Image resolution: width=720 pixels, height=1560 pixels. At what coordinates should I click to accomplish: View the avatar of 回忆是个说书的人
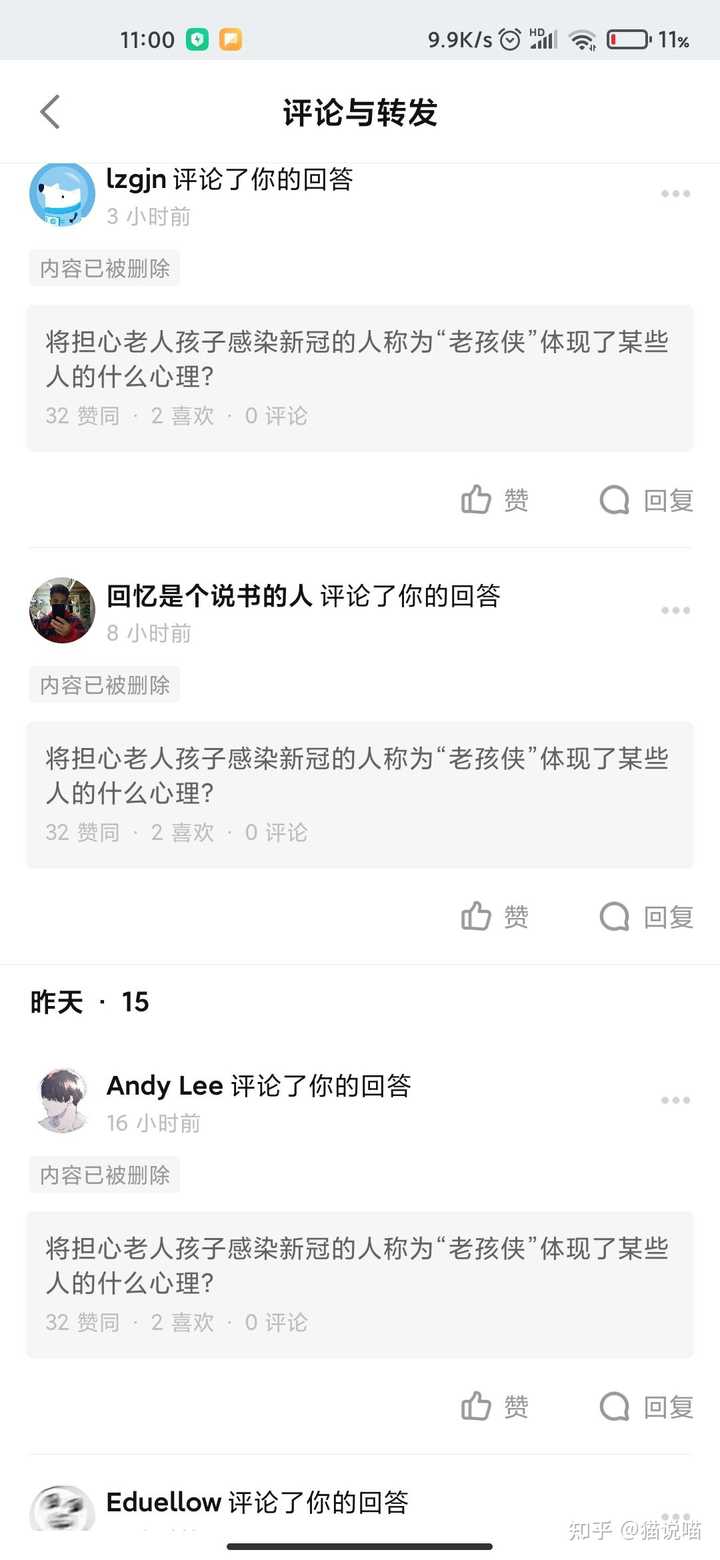(x=62, y=610)
